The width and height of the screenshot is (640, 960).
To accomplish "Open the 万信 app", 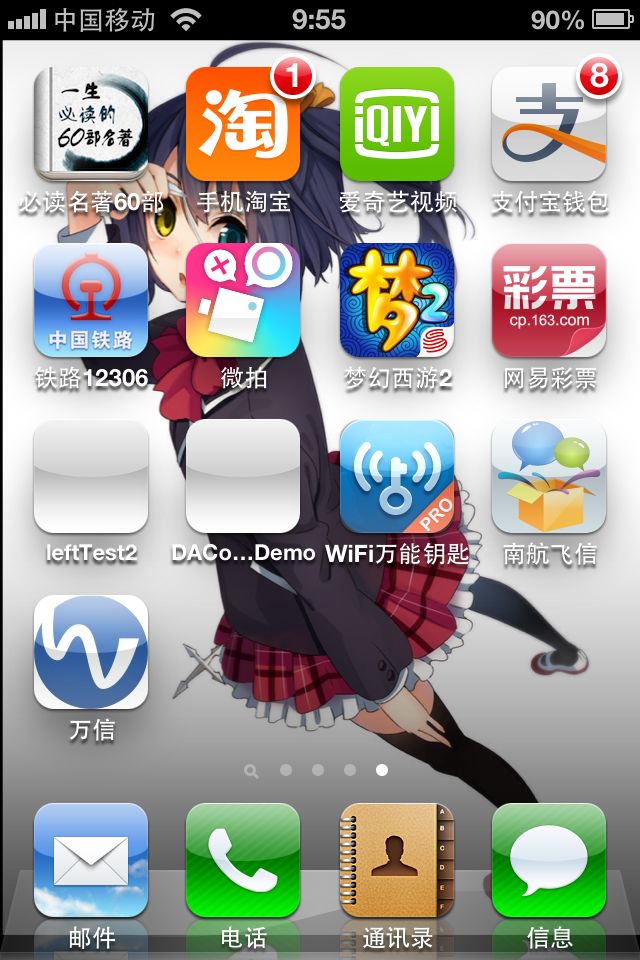I will point(91,652).
